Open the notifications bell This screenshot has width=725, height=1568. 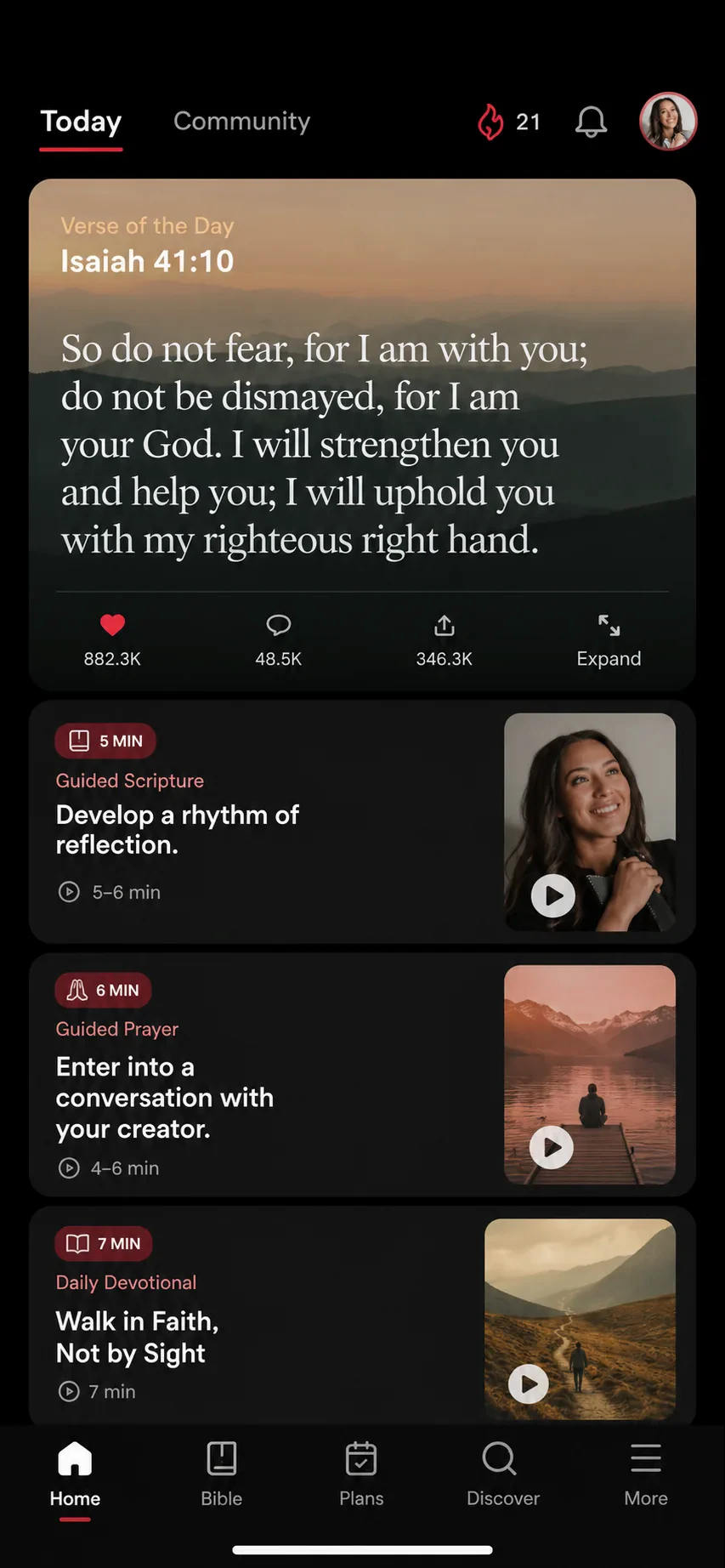pyautogui.click(x=591, y=122)
